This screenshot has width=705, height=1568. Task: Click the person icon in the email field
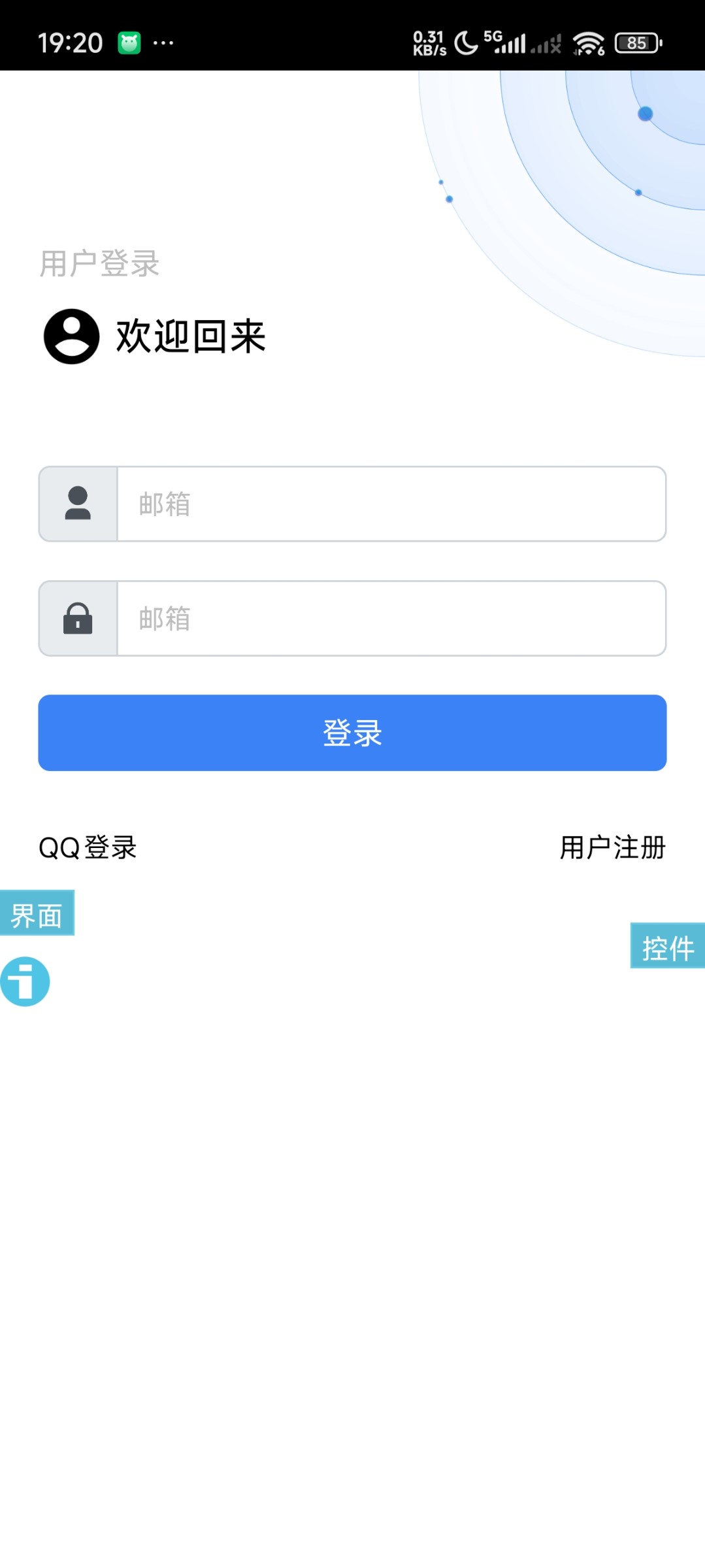(x=78, y=504)
